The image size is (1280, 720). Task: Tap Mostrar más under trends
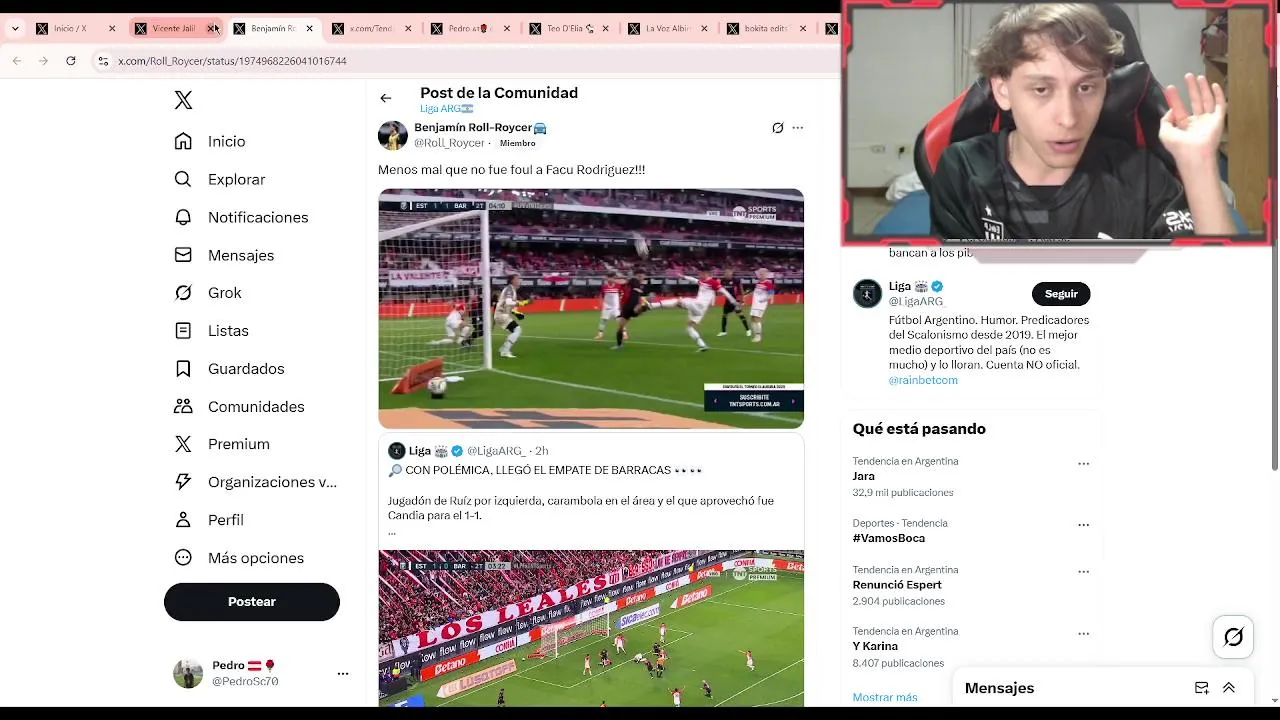click(x=884, y=697)
